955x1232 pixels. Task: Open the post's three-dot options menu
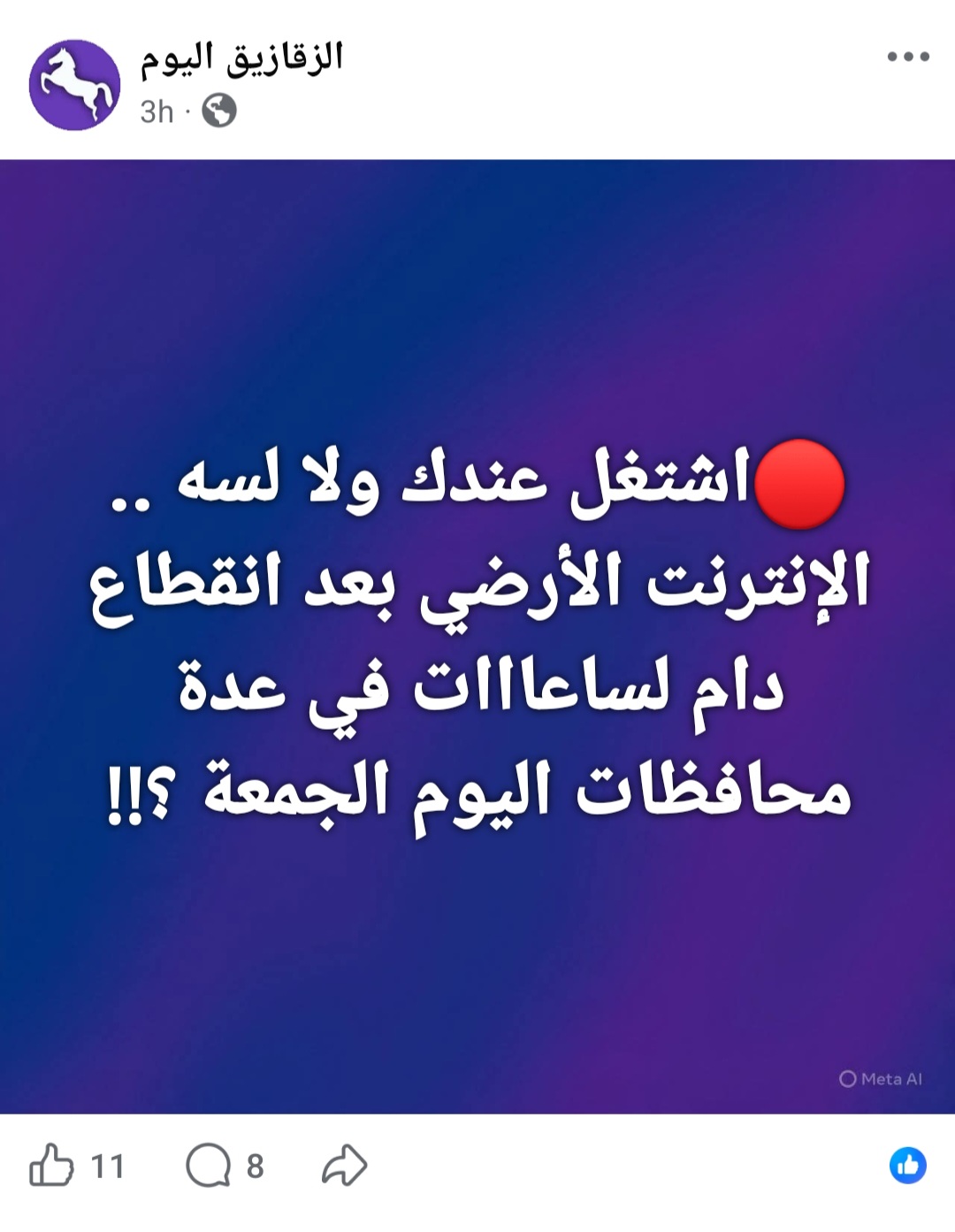coord(908,57)
